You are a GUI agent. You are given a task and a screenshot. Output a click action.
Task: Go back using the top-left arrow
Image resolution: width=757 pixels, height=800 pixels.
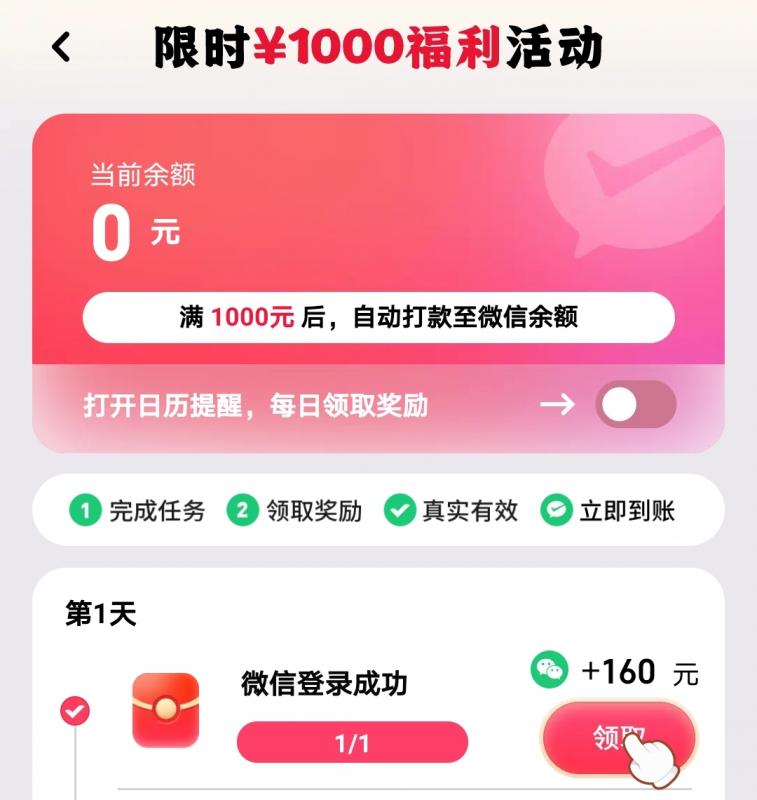62,47
